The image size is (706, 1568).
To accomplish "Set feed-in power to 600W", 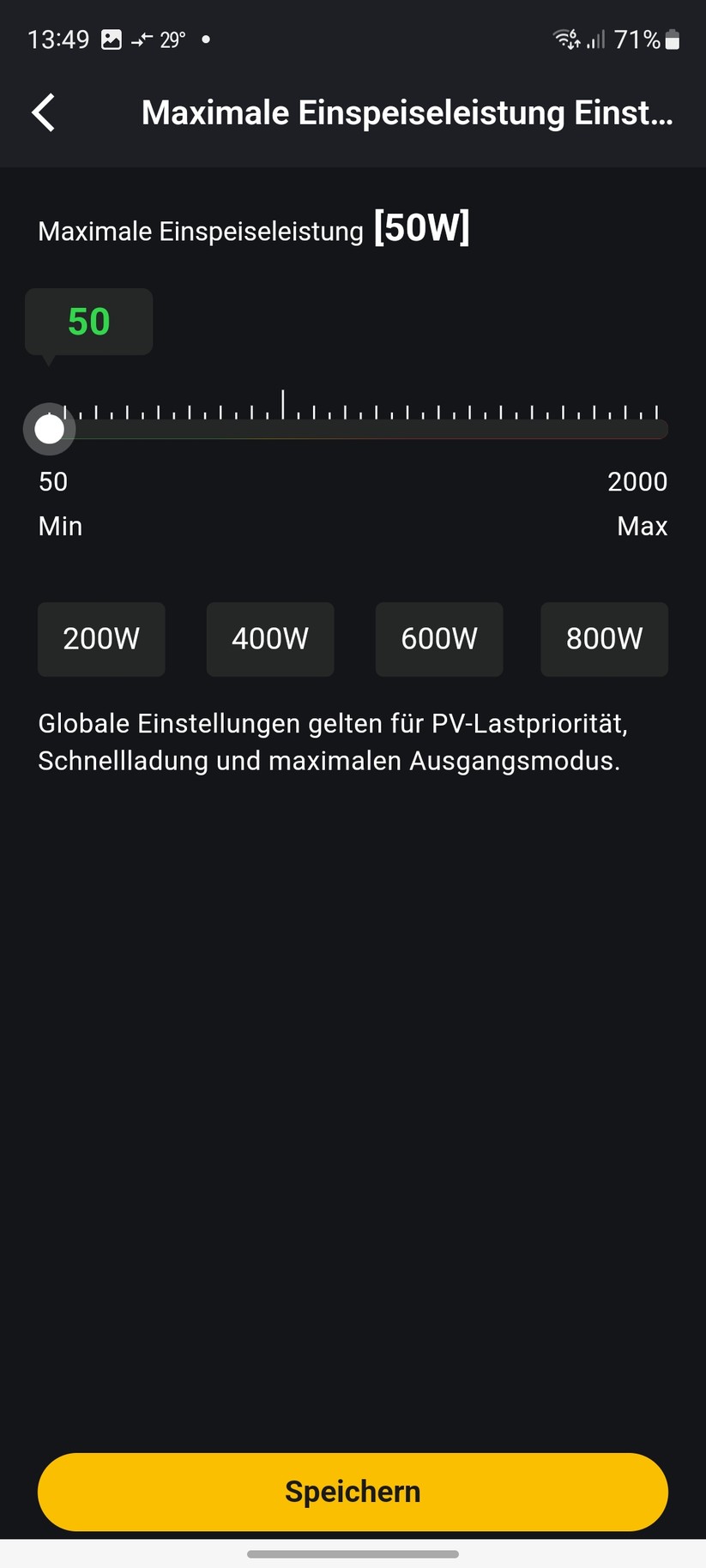I will click(439, 639).
